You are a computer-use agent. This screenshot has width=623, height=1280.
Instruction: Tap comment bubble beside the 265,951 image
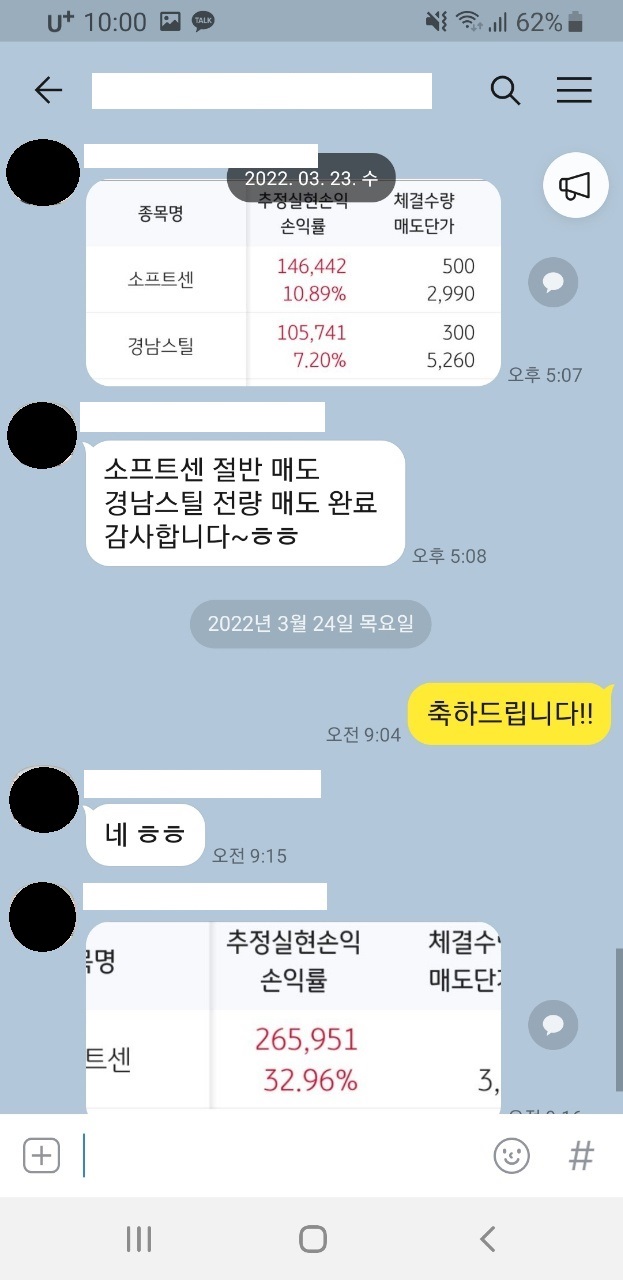553,1024
